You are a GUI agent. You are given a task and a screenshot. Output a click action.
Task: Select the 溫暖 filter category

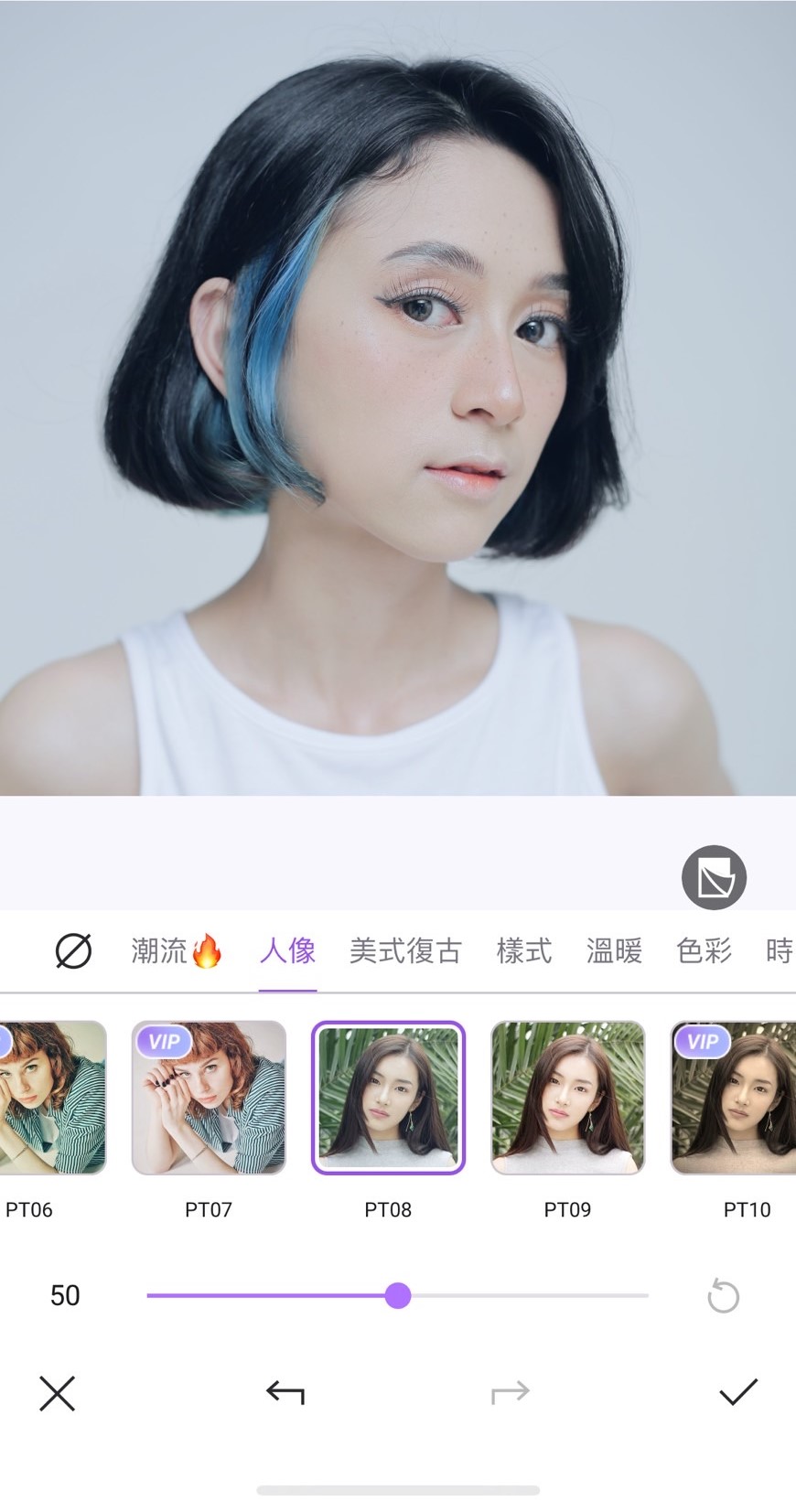coord(615,951)
